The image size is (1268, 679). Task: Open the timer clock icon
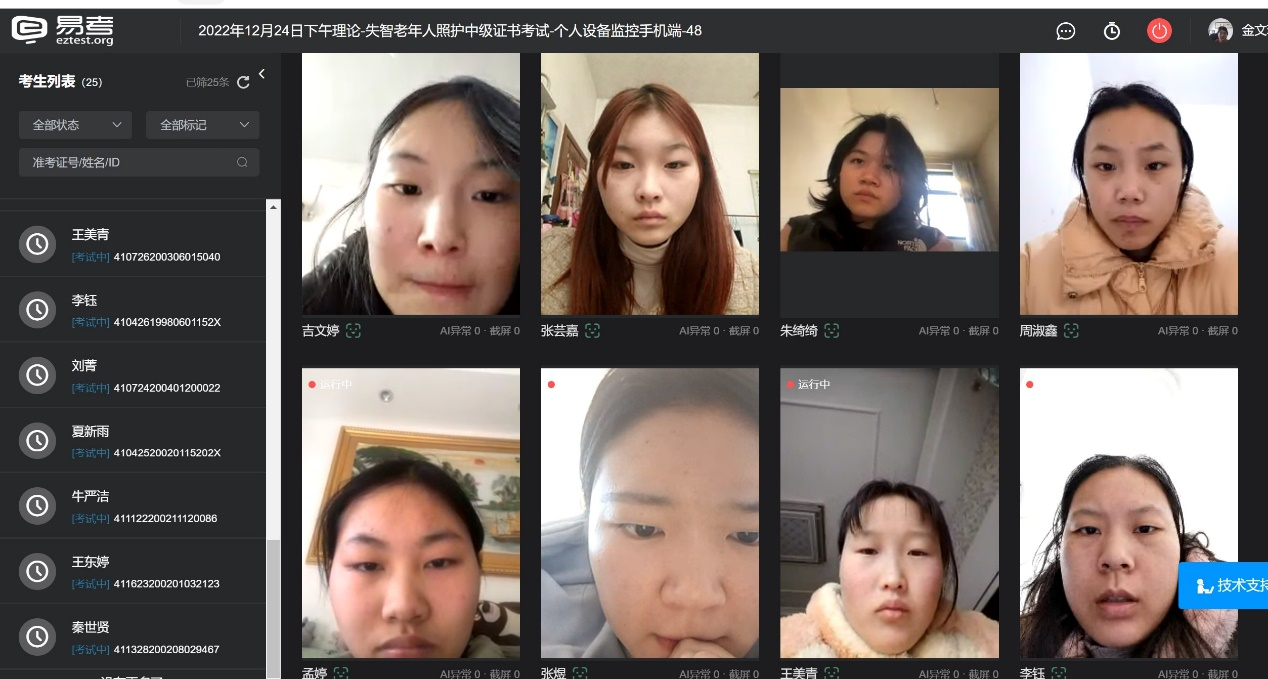[1112, 31]
